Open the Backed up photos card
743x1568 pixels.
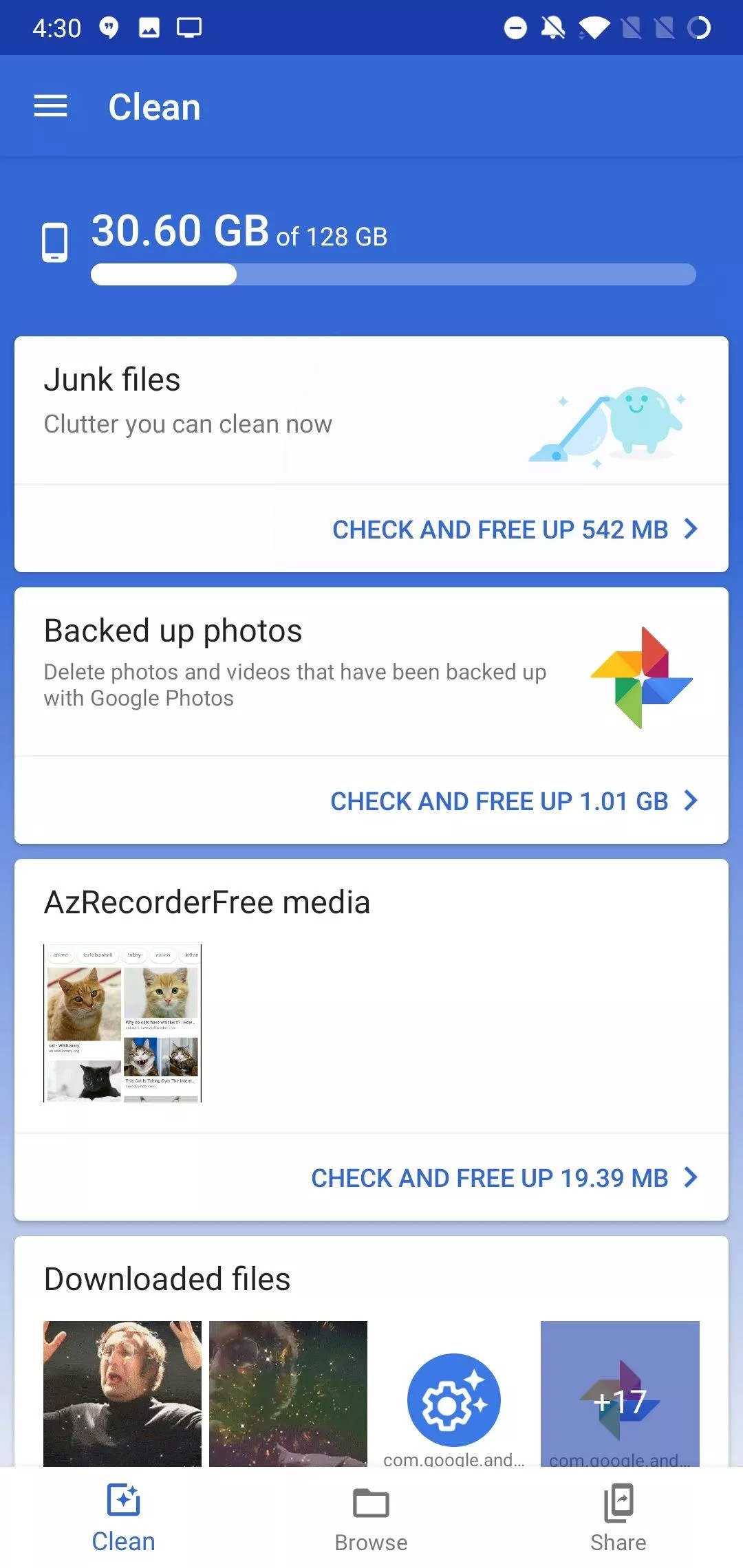[371, 672]
